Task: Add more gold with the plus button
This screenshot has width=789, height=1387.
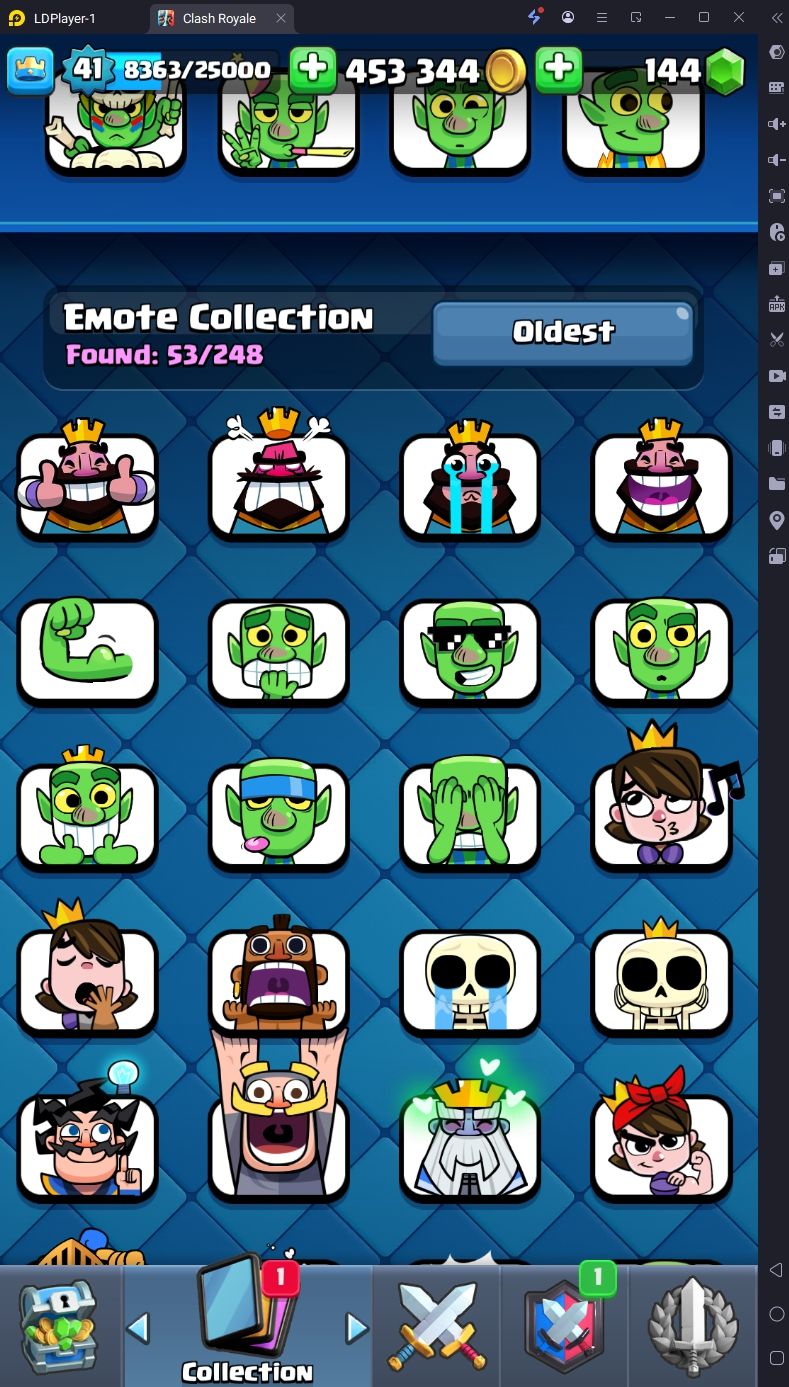Action: coord(313,69)
